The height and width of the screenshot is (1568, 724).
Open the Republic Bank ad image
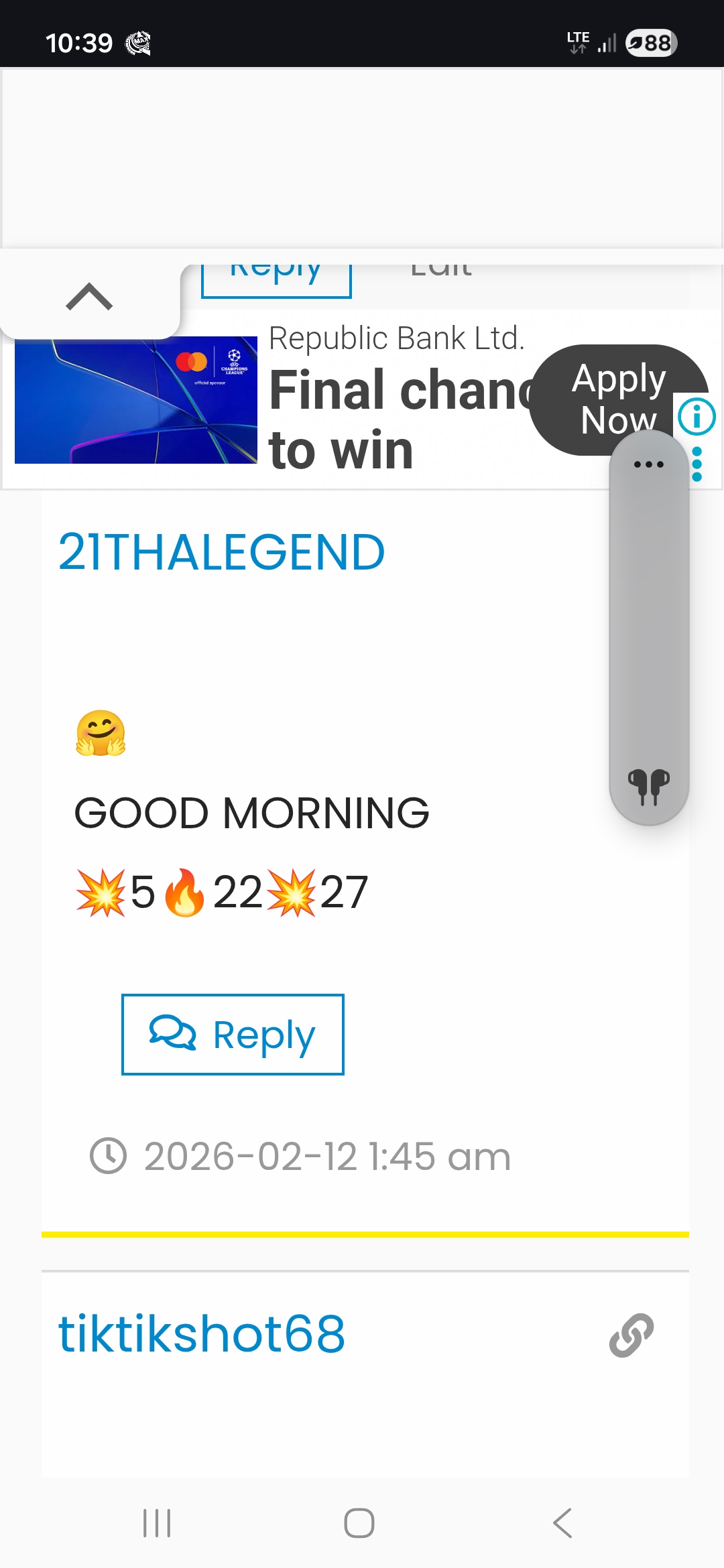pos(136,399)
